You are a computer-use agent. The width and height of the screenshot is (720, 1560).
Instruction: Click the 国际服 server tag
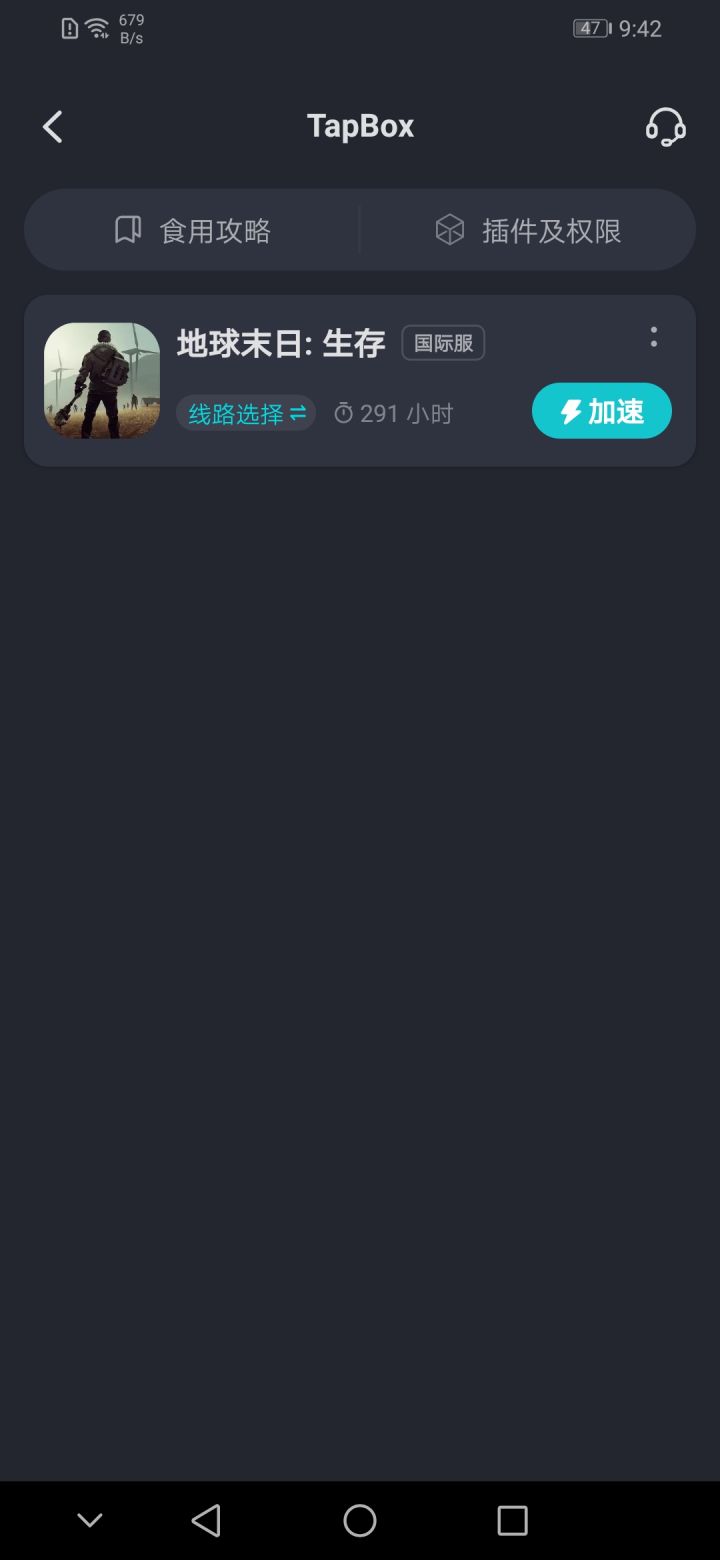coord(442,343)
